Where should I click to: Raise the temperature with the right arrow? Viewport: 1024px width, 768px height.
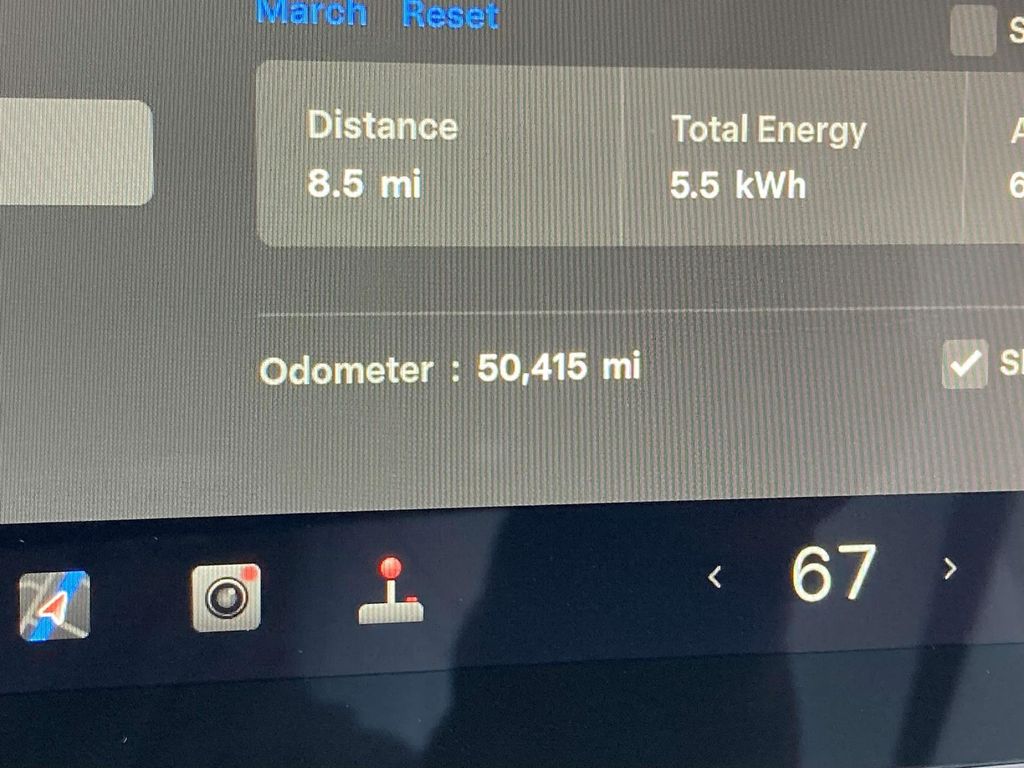pos(950,569)
